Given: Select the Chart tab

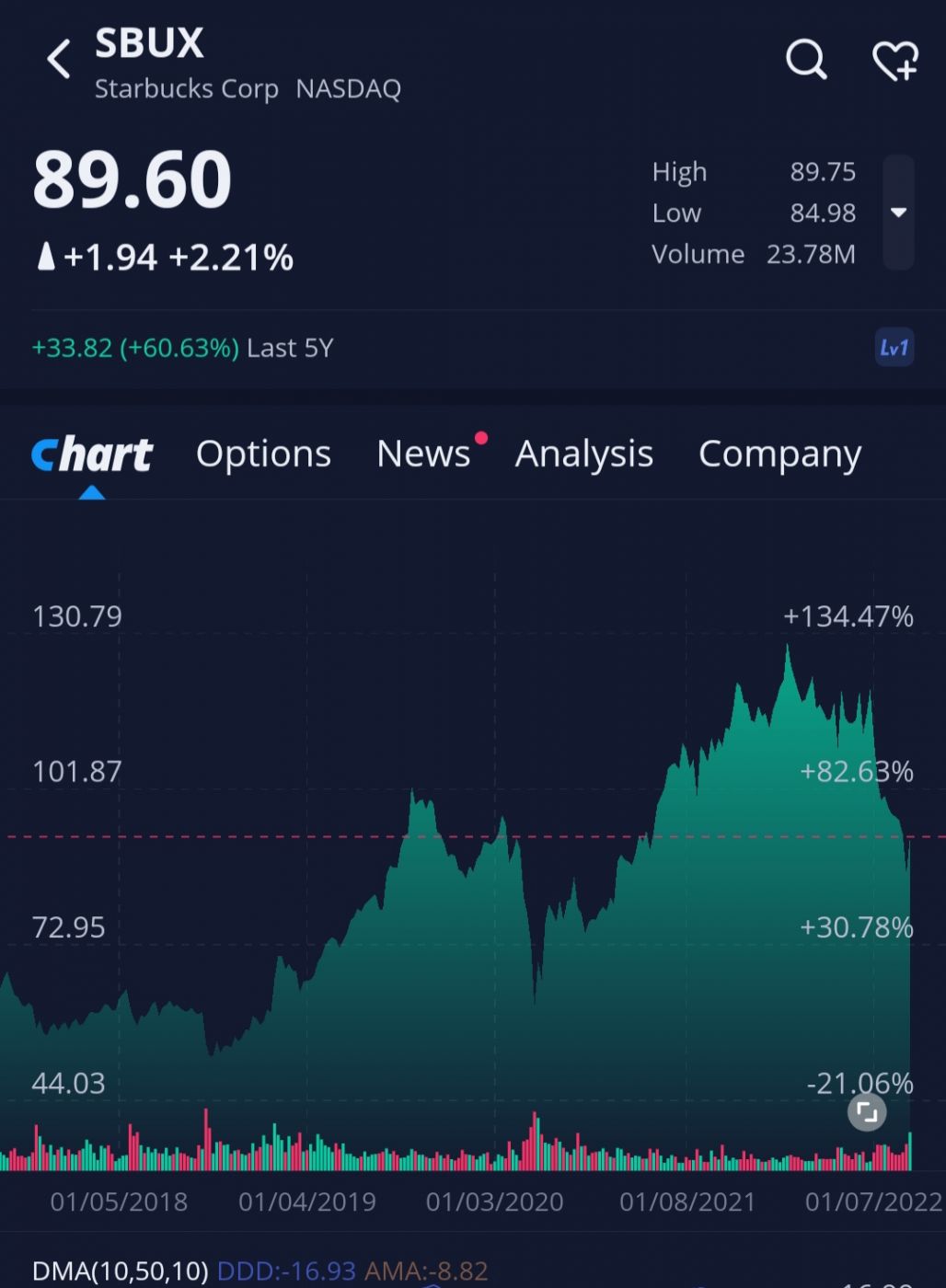Looking at the screenshot, I should click(92, 454).
